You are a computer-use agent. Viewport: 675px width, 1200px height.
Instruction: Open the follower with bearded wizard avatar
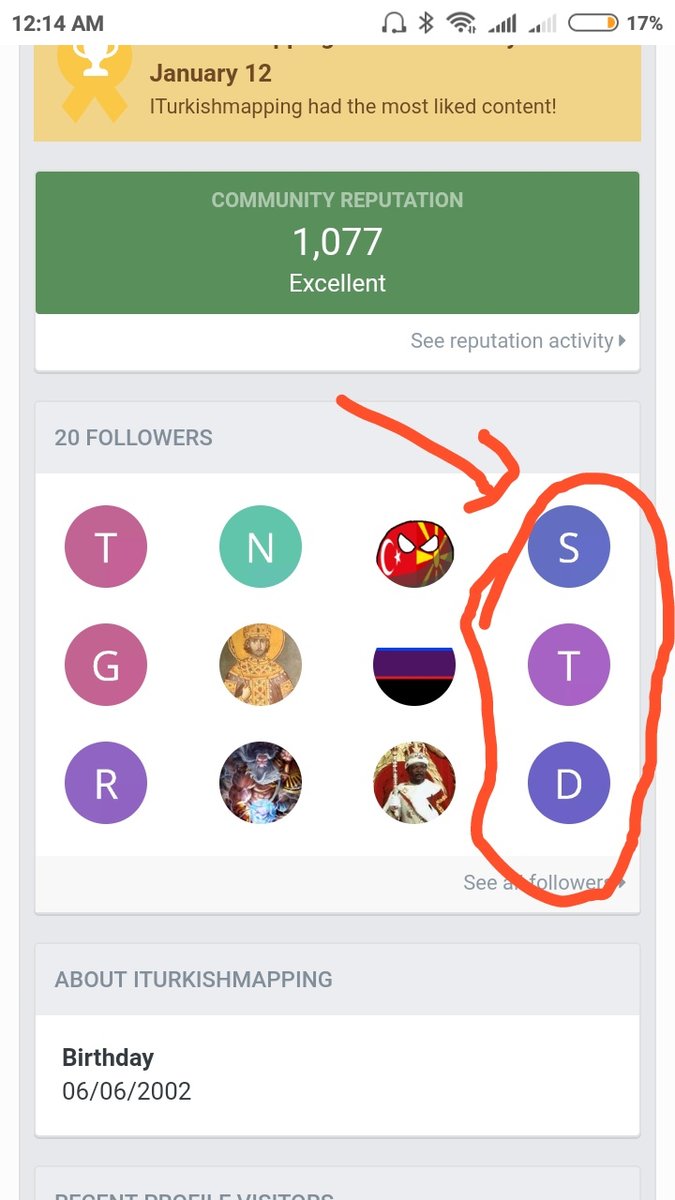point(260,783)
